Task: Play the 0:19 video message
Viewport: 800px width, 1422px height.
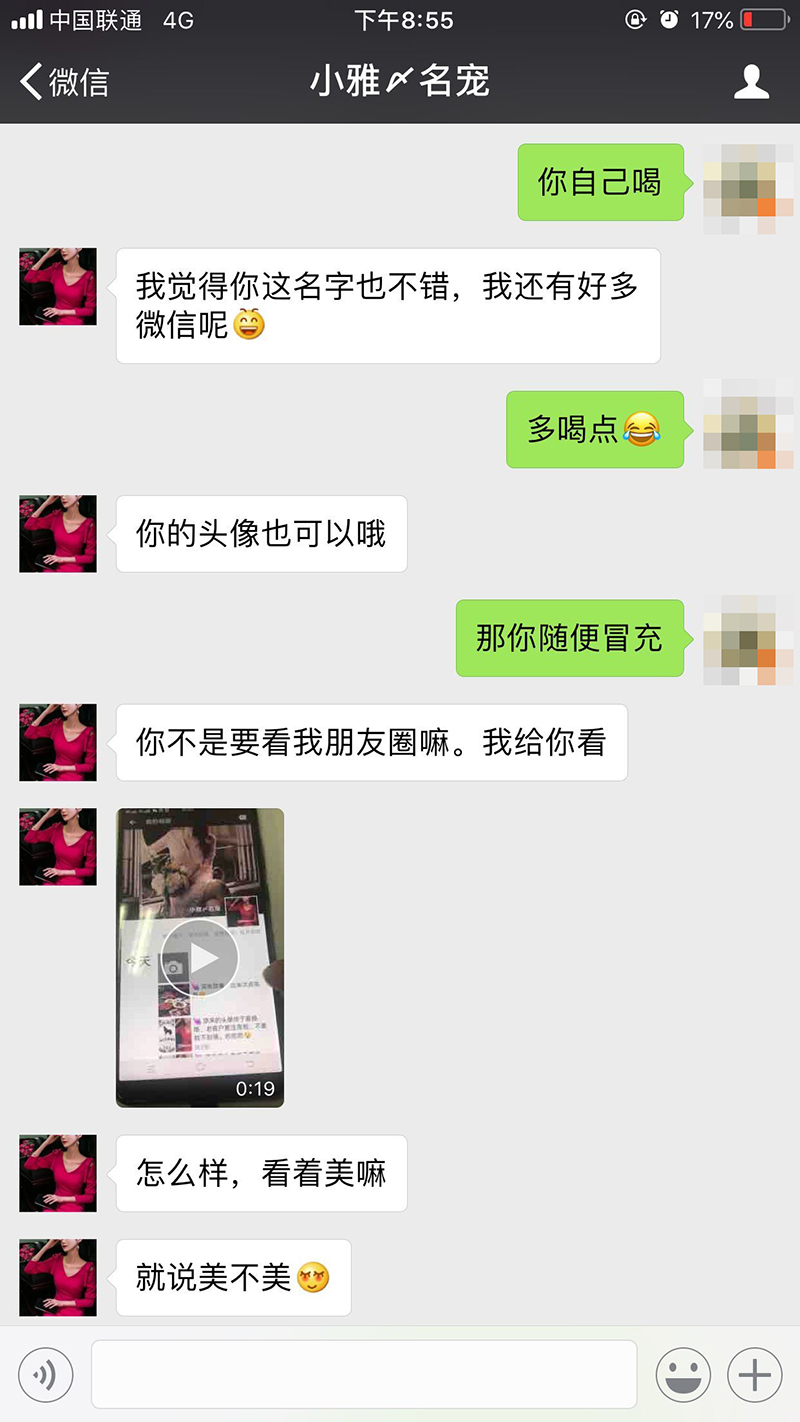Action: point(200,958)
